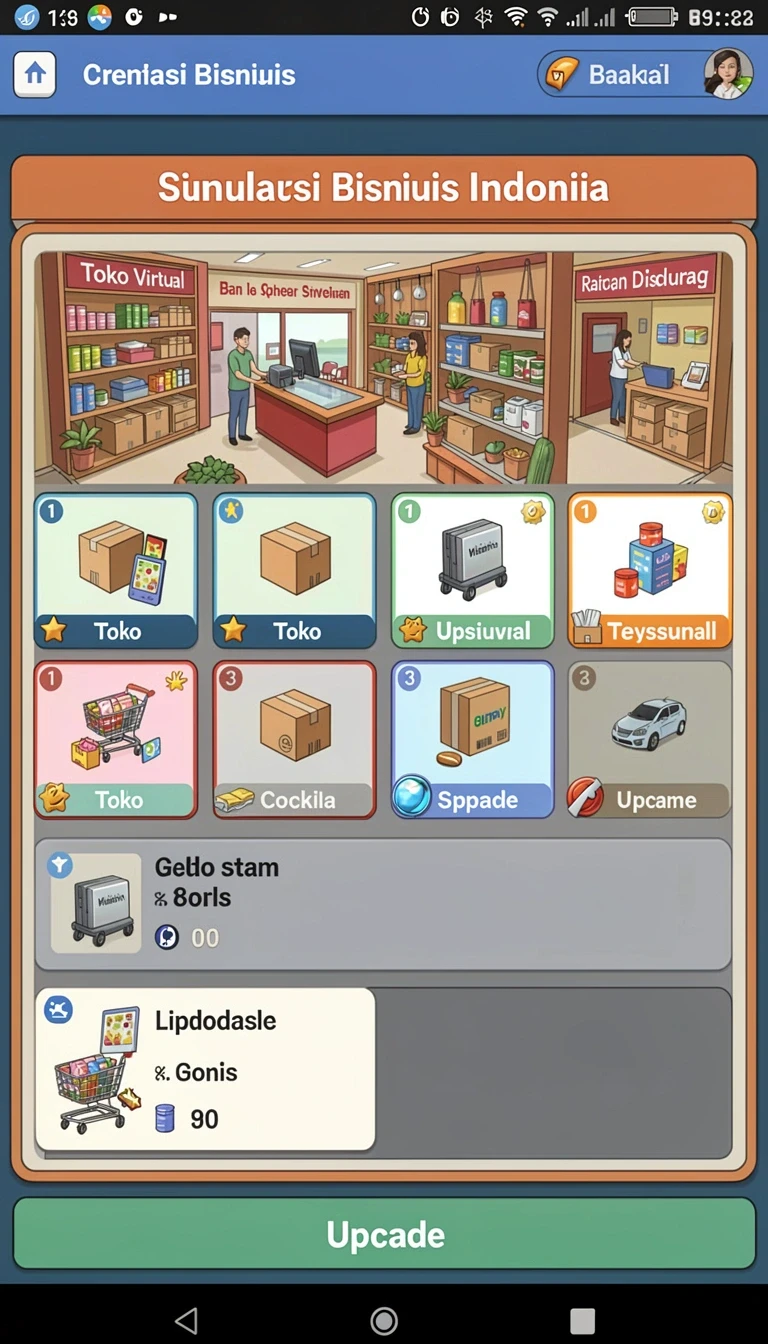Select the Upsiuvial tile
This screenshot has width=768, height=1344.
472,570
